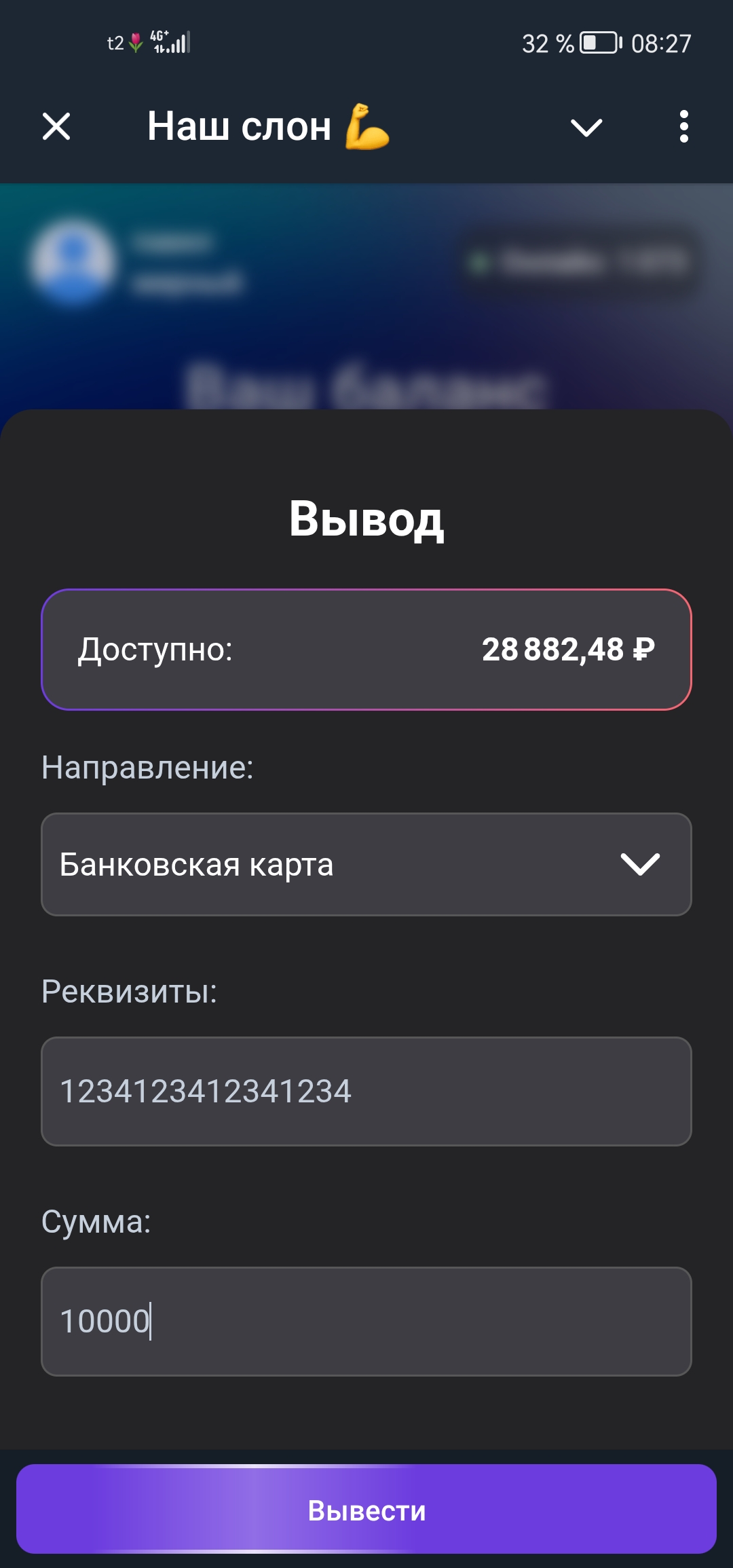The image size is (733, 1568).
Task: Expand the Банковская карта direction dropdown
Action: click(x=366, y=864)
